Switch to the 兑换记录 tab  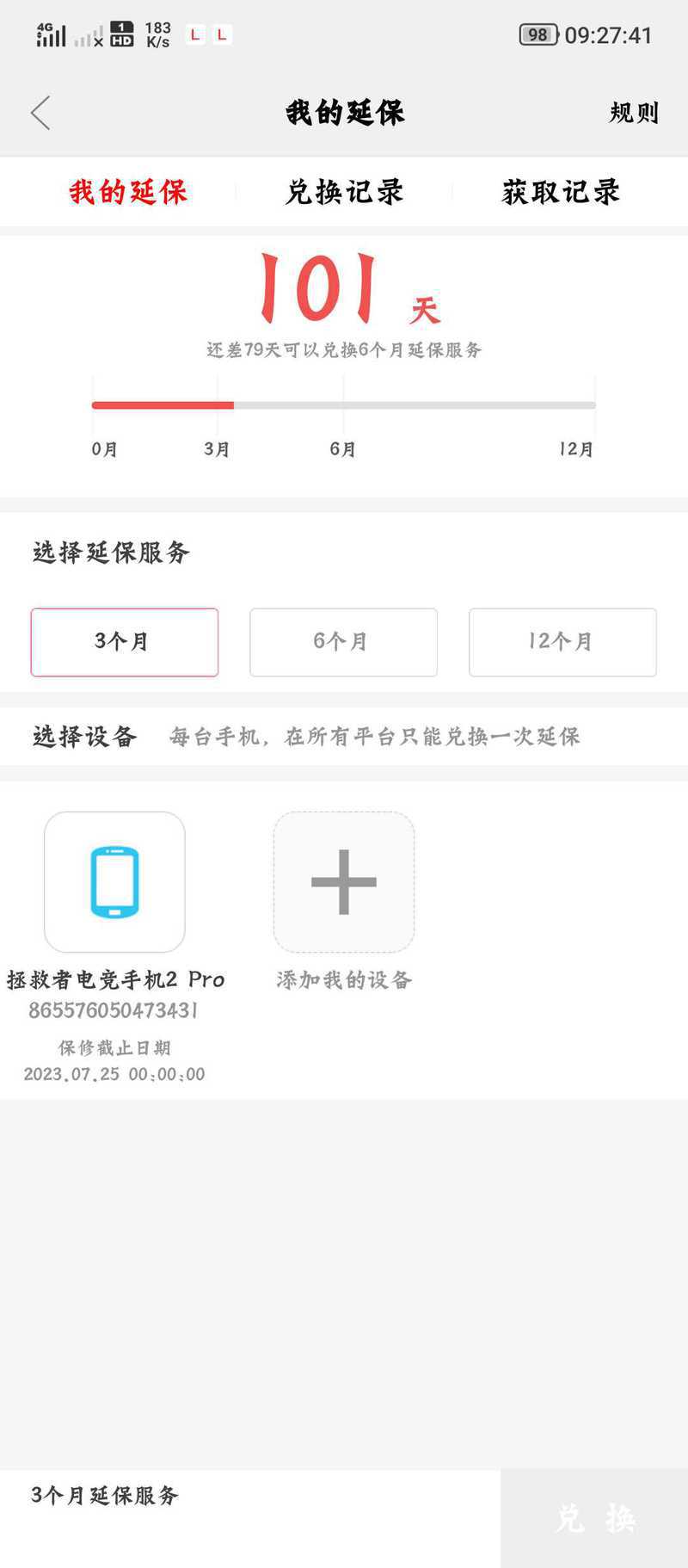(344, 192)
